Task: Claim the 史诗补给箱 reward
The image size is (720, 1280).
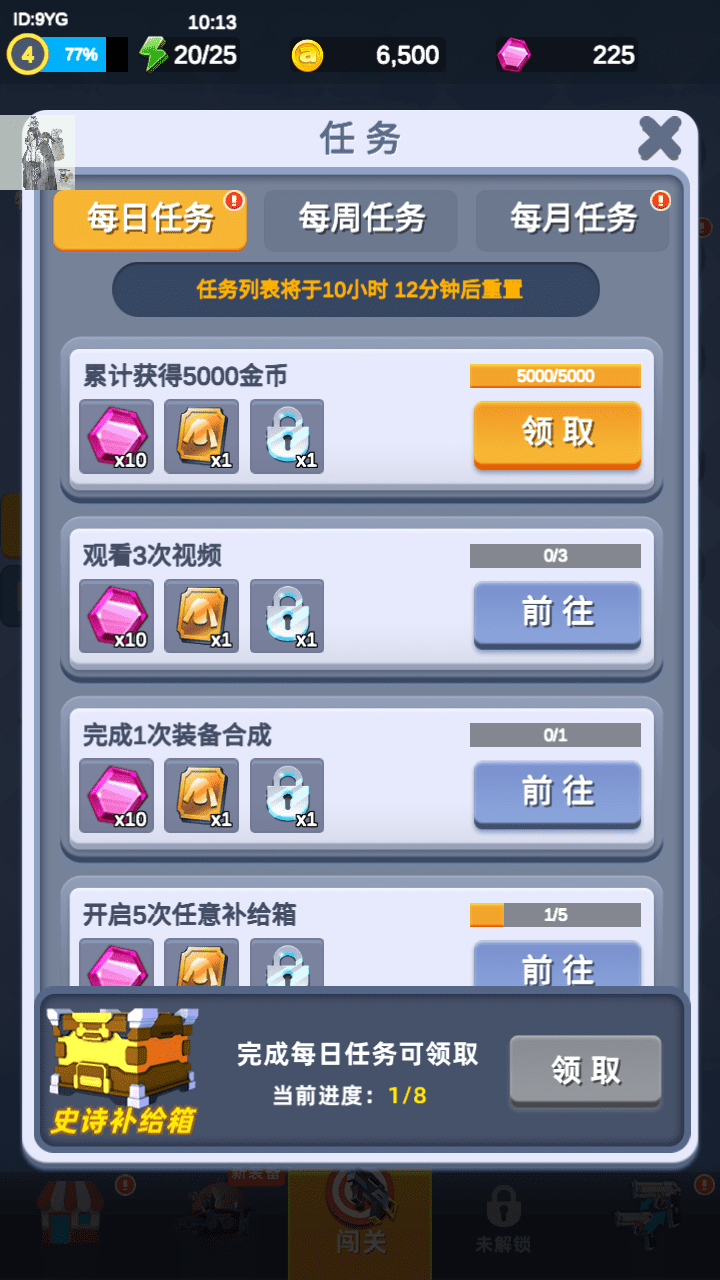Action: click(585, 1071)
